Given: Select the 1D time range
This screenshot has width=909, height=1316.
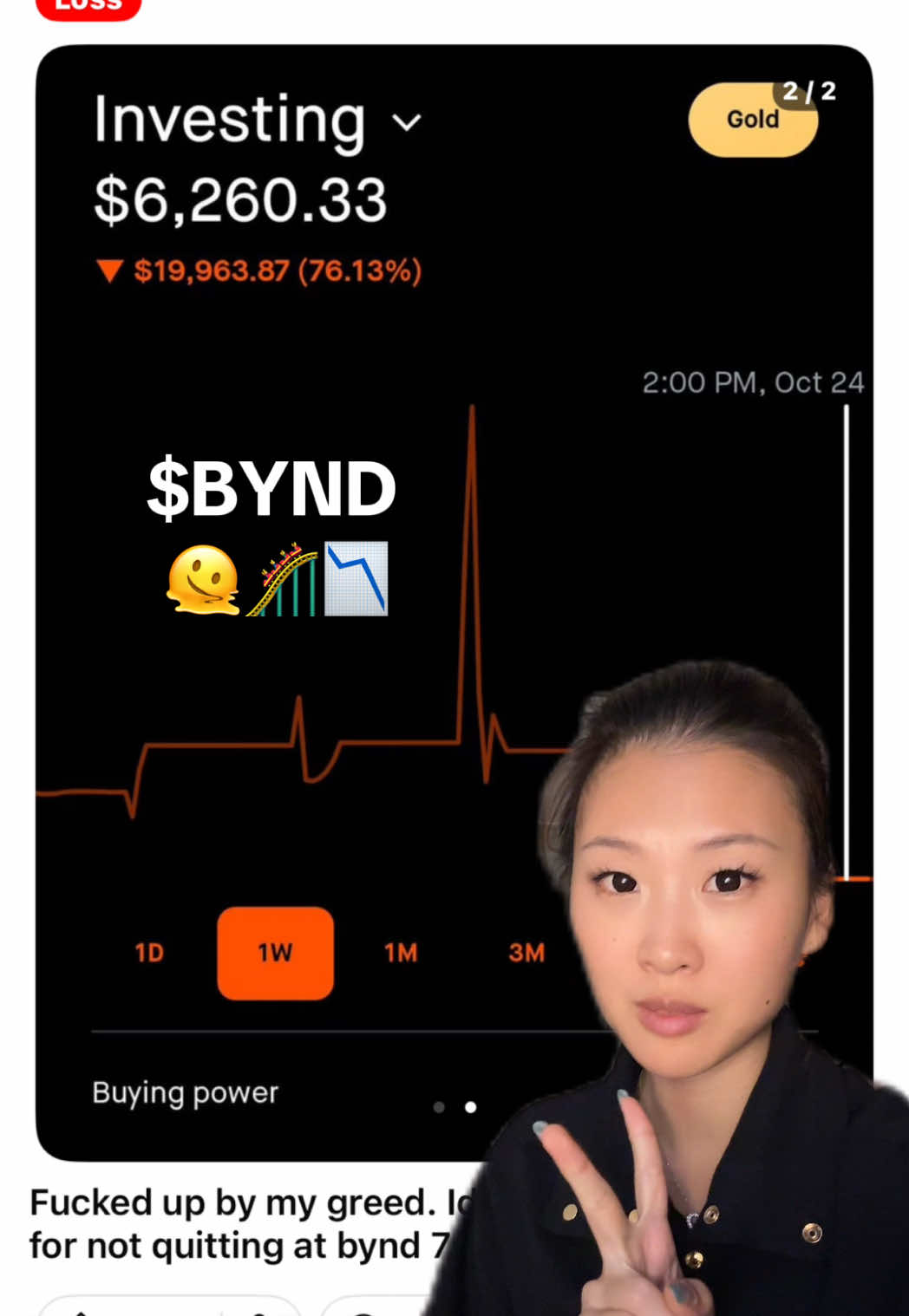Looking at the screenshot, I should 148,952.
